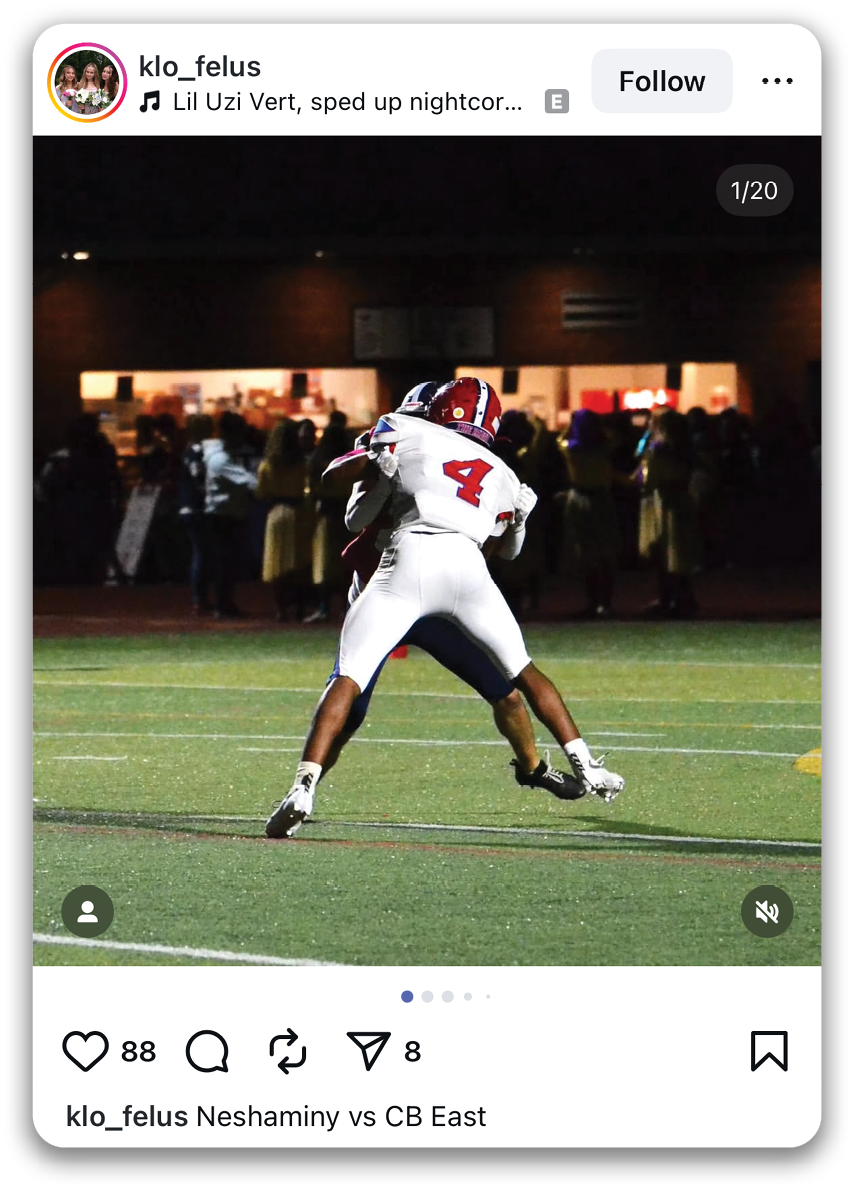Open klo_felus profile picture
Image resolution: width=854 pixels, height=1189 pixels.
pos(87,82)
